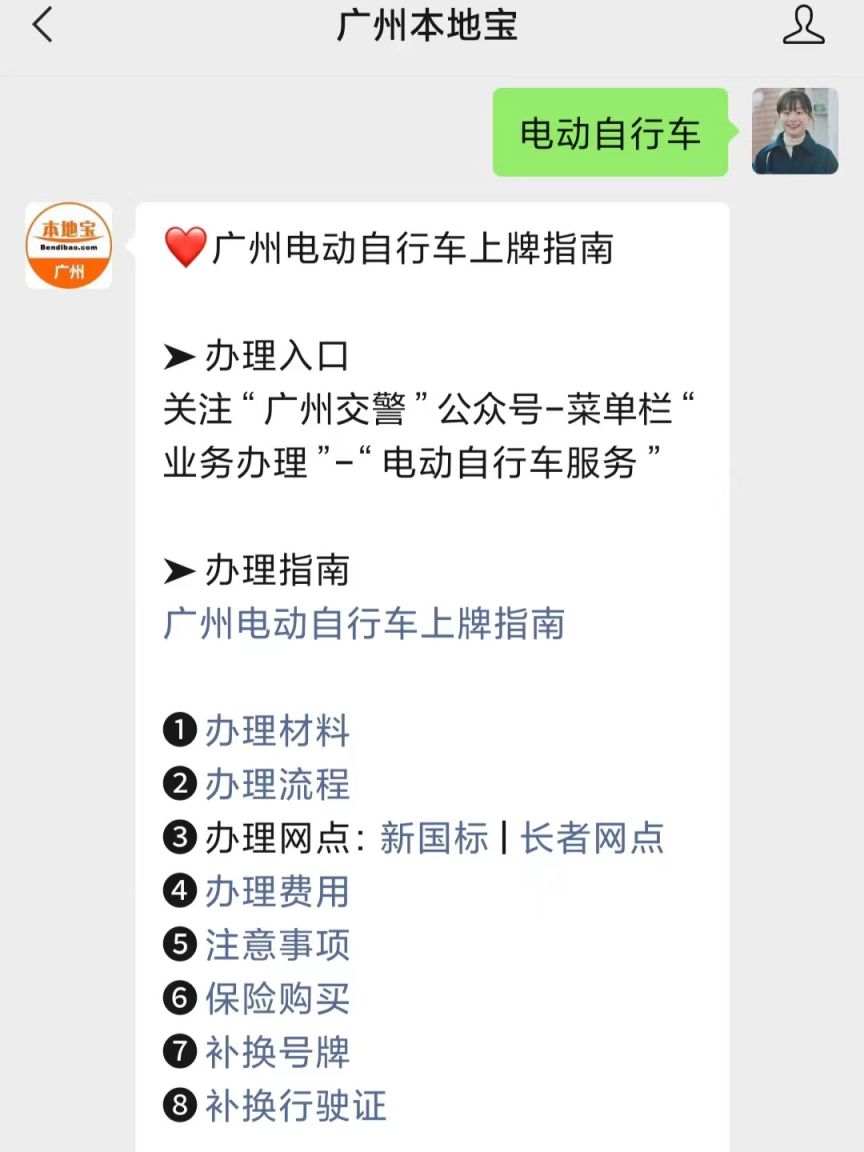Tap the 本地宝 广州 account avatar
864x1152 pixels.
(69, 246)
